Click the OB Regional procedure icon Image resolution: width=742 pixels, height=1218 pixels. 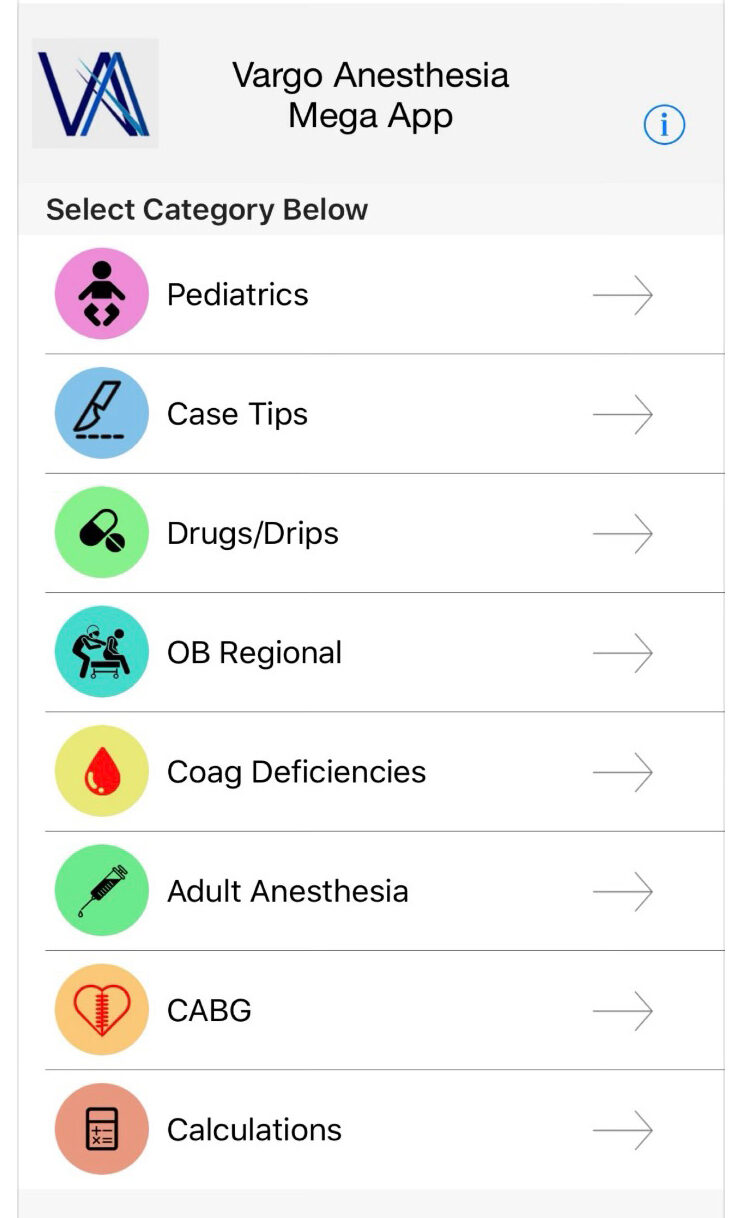tap(100, 652)
